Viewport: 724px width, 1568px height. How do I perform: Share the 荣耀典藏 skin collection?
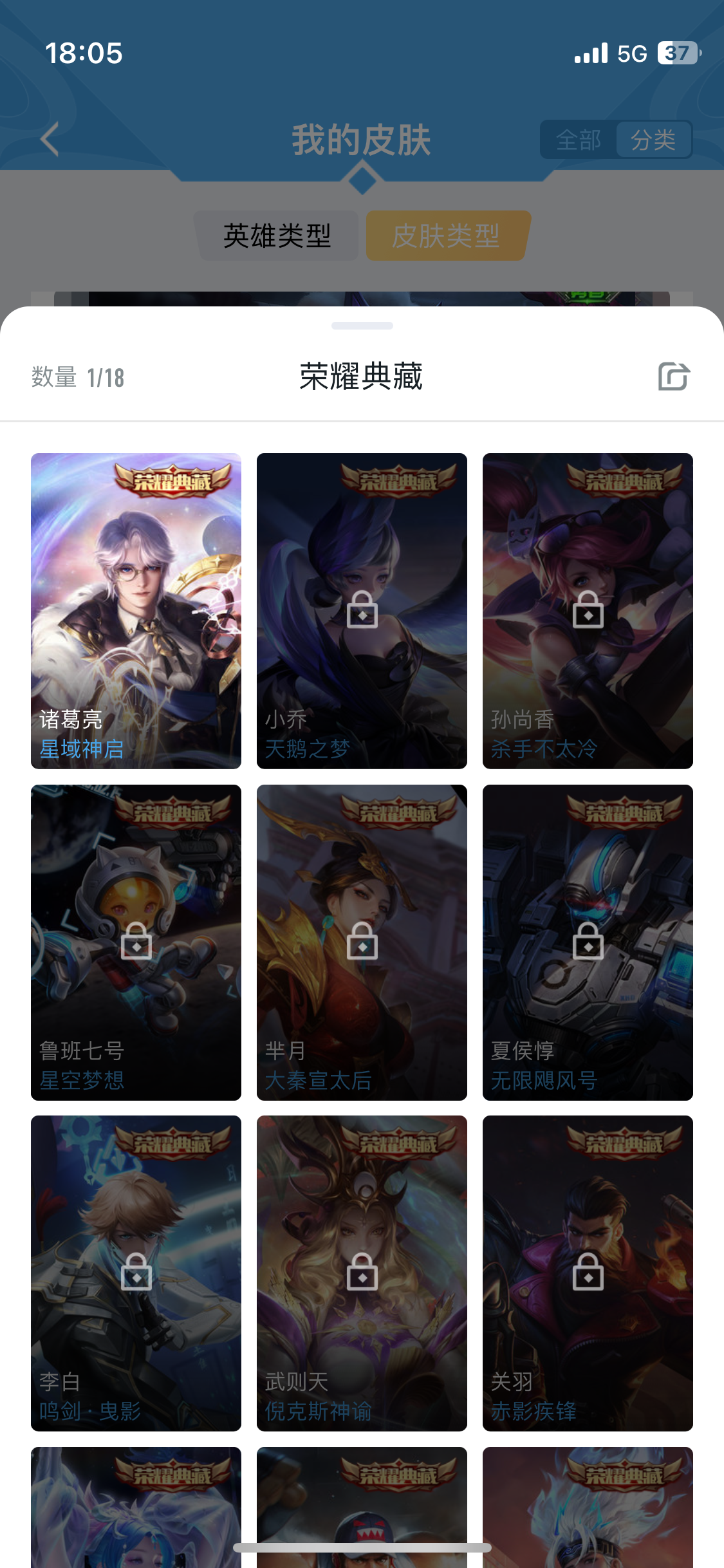coord(674,377)
